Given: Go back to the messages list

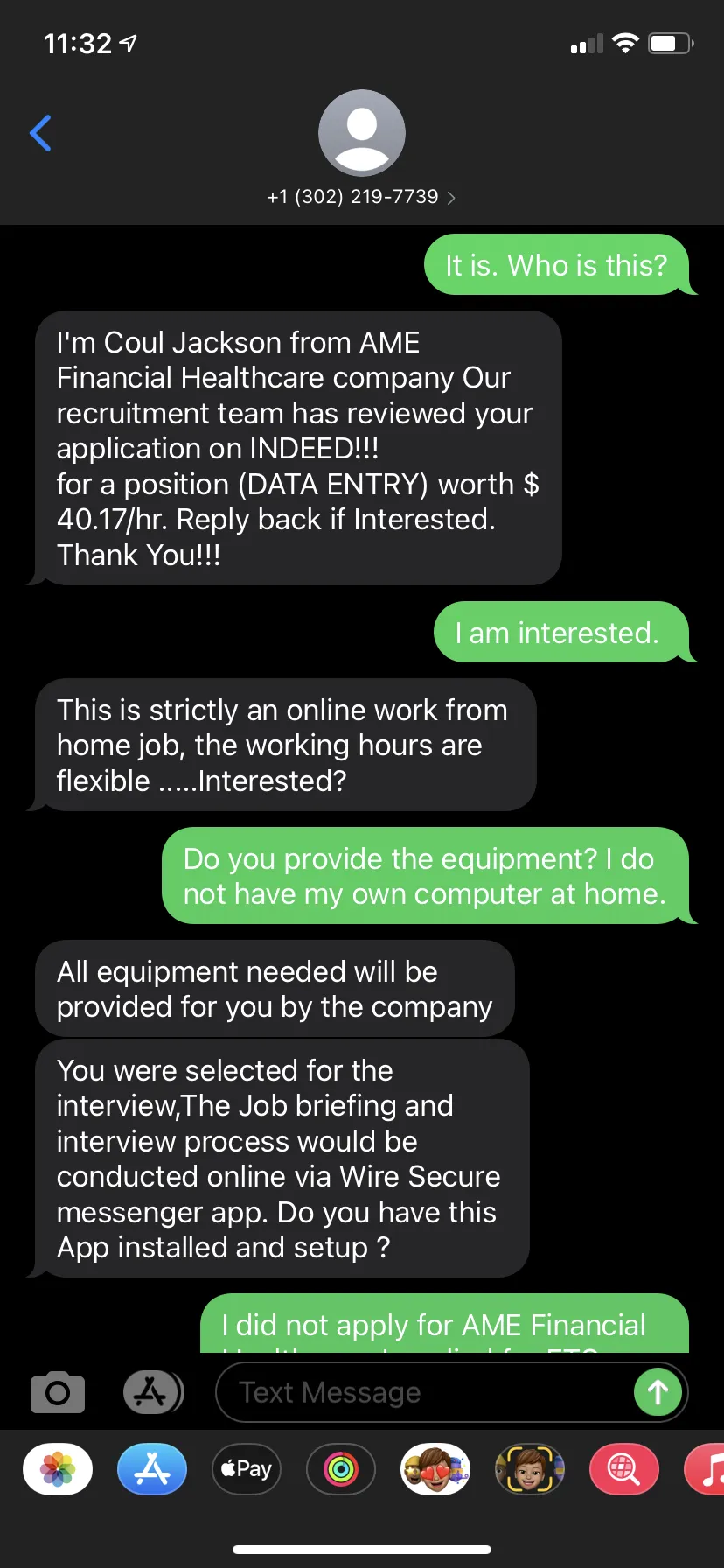Looking at the screenshot, I should (x=40, y=133).
